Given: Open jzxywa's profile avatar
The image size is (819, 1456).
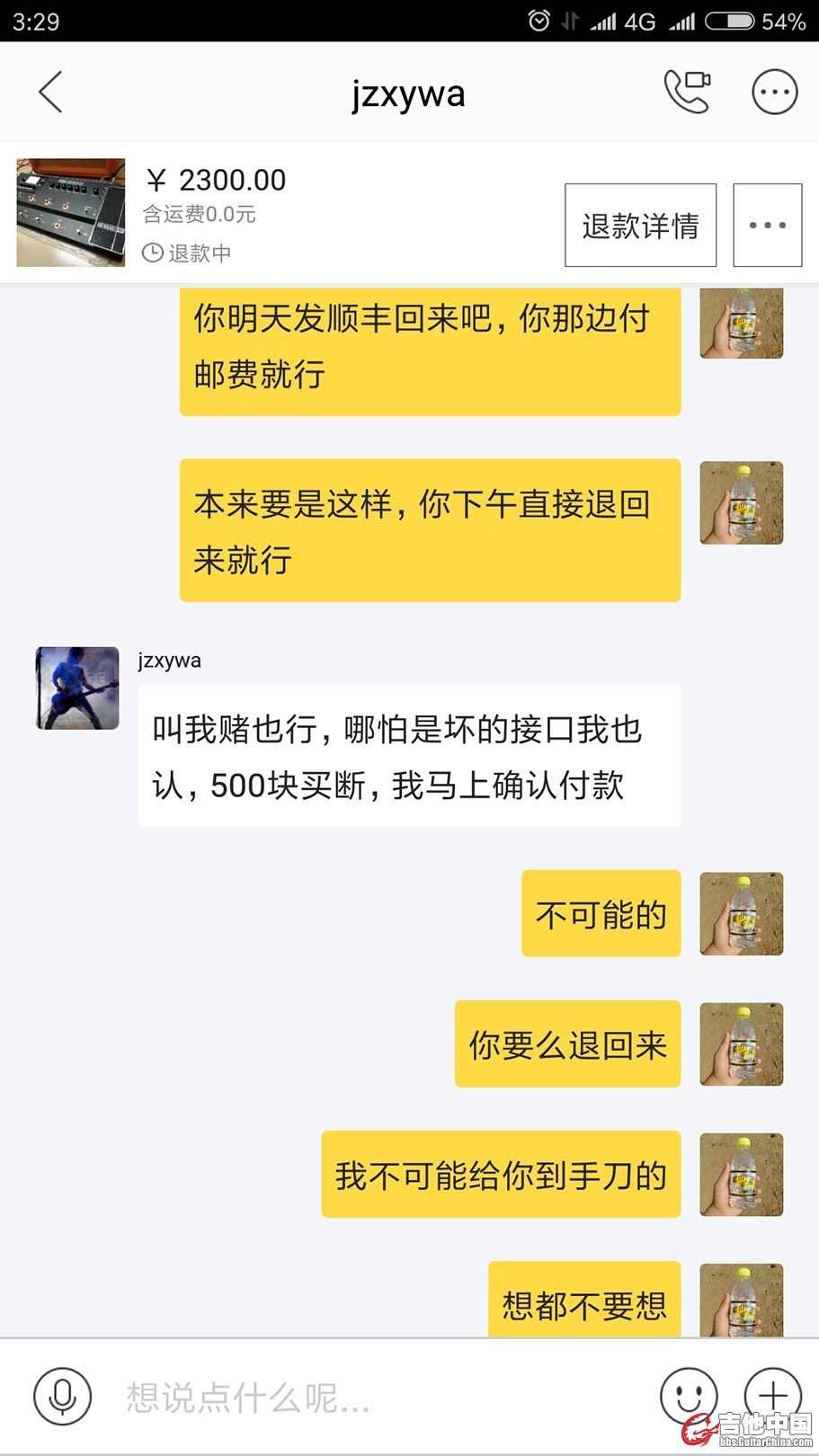Looking at the screenshot, I should 77,688.
